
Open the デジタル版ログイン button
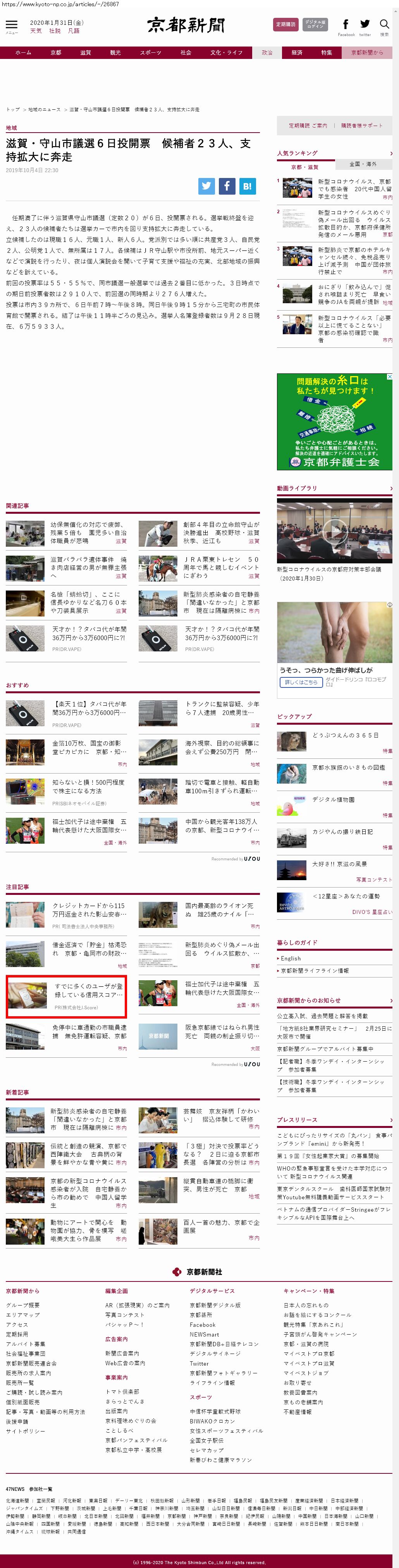click(x=315, y=24)
